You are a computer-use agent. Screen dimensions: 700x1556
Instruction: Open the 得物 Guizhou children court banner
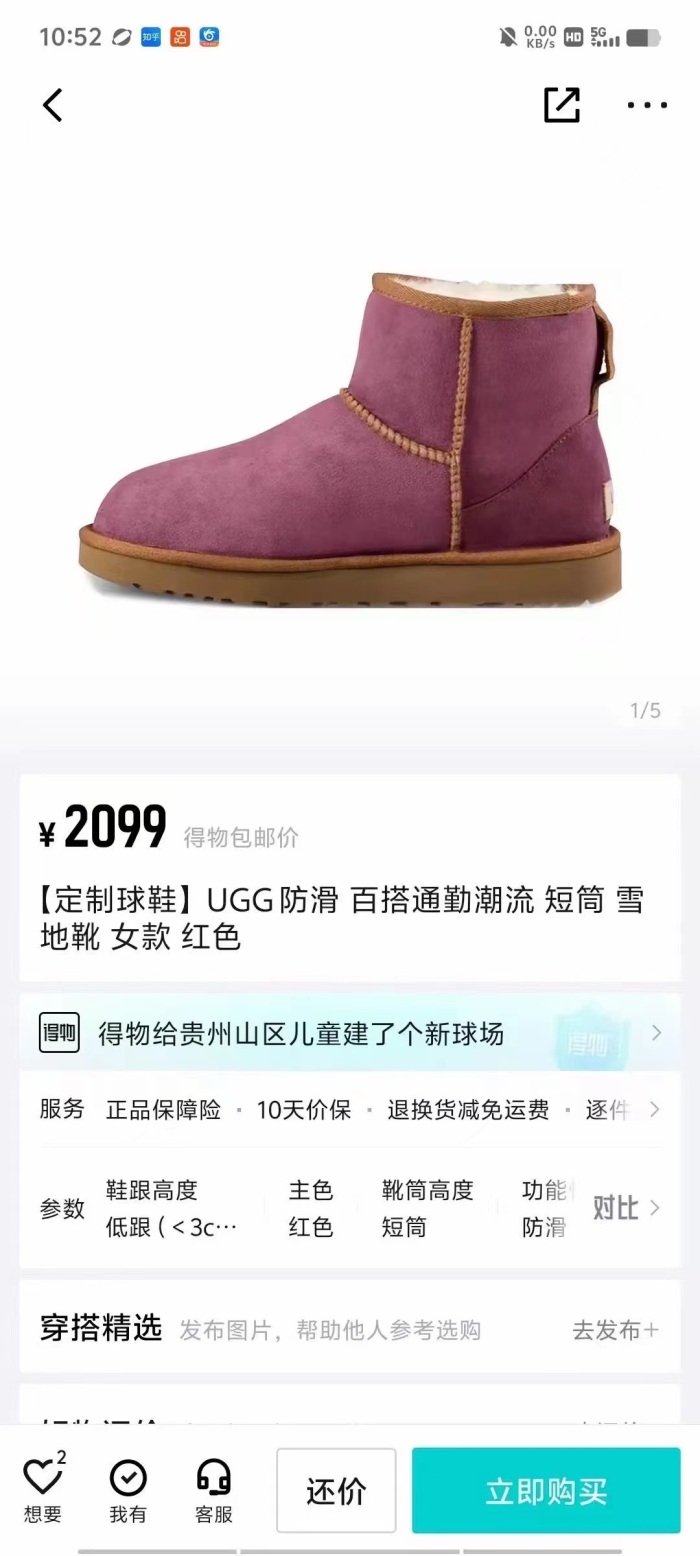[x=350, y=1033]
